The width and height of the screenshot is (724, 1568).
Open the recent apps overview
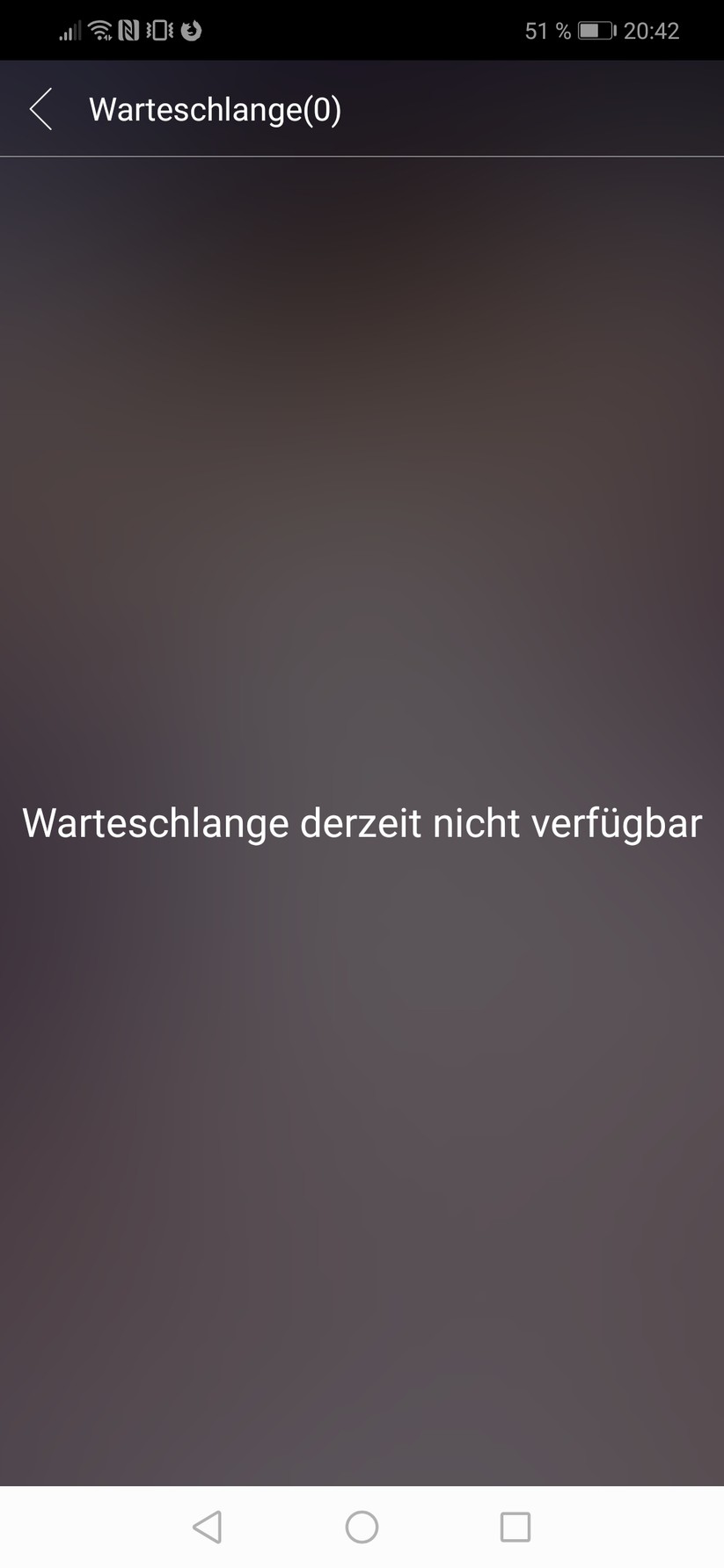tap(515, 1527)
